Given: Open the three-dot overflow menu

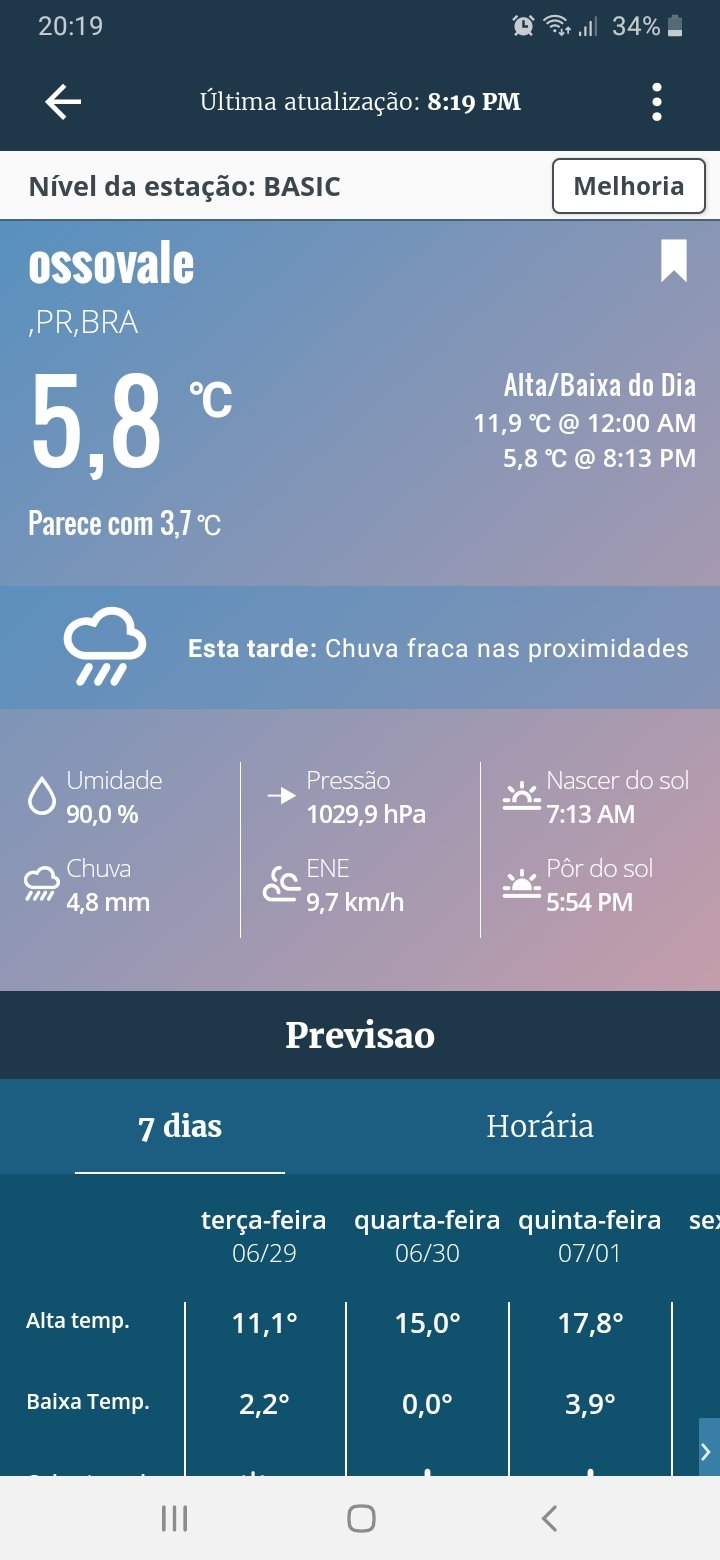Looking at the screenshot, I should point(656,102).
